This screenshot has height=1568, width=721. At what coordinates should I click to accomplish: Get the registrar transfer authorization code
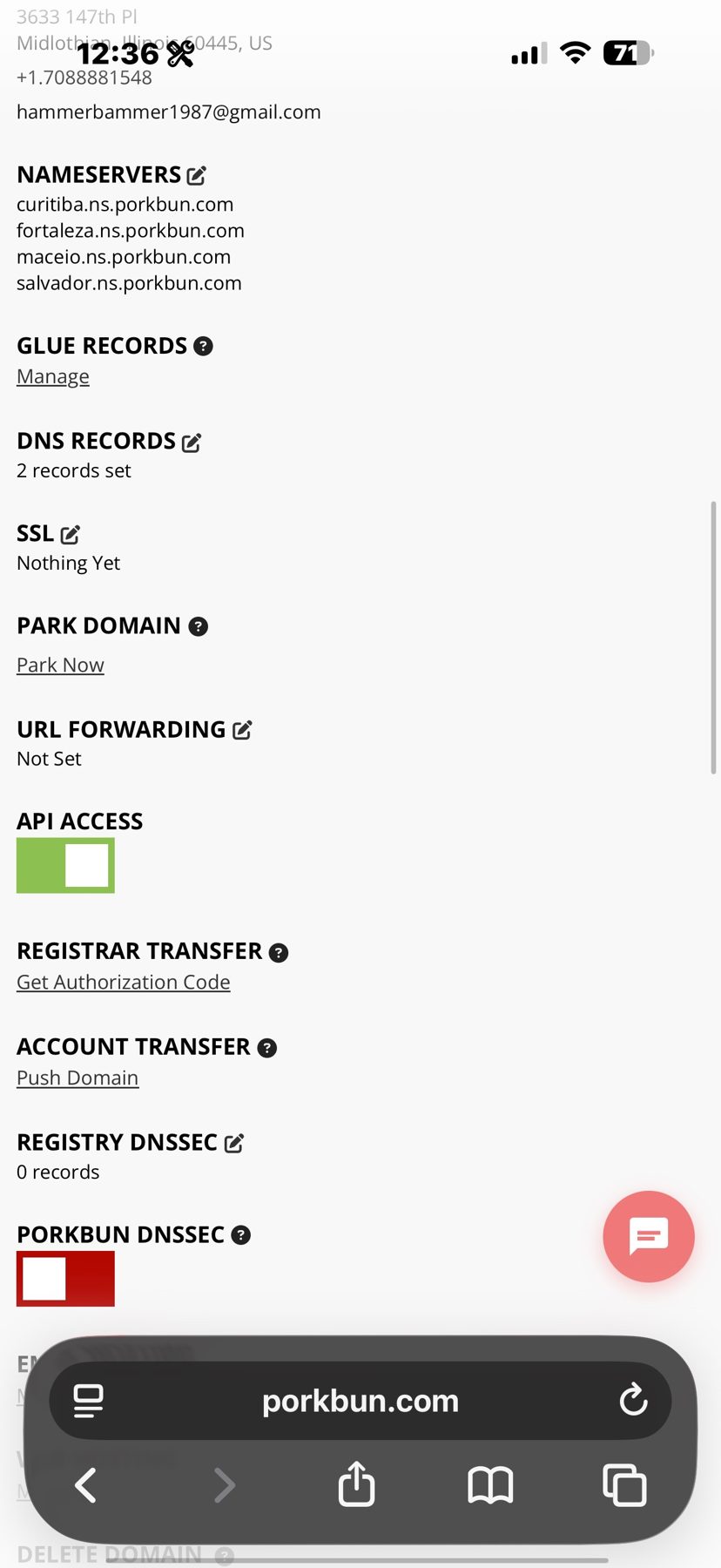pyautogui.click(x=123, y=982)
